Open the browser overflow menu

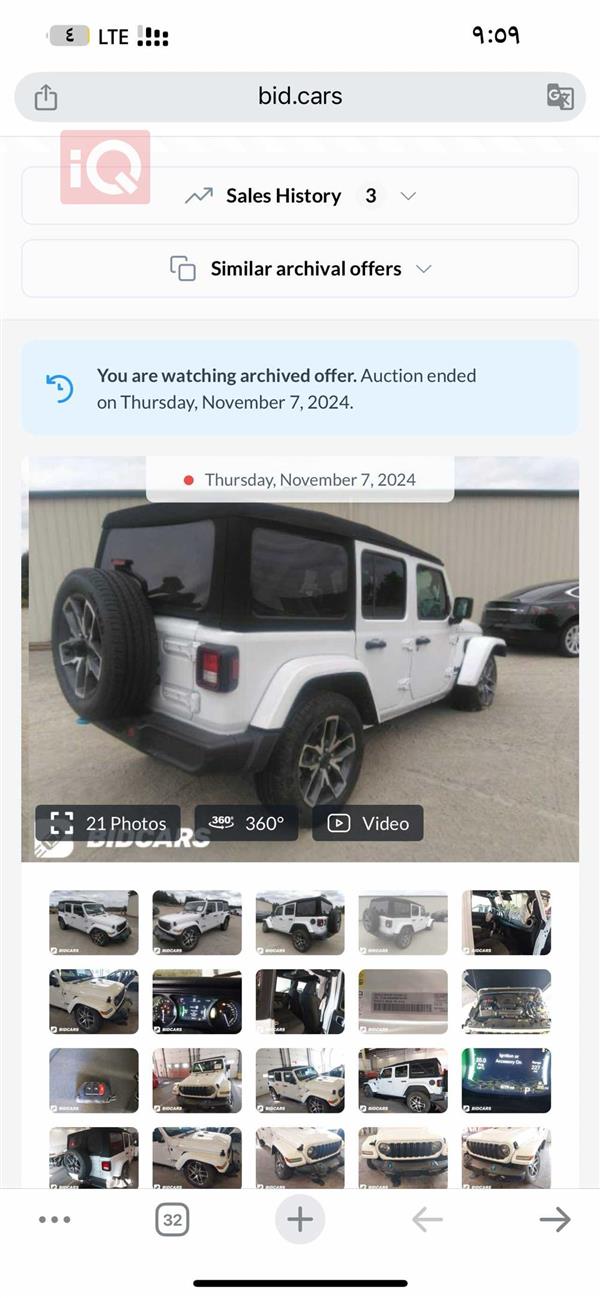(54, 1219)
